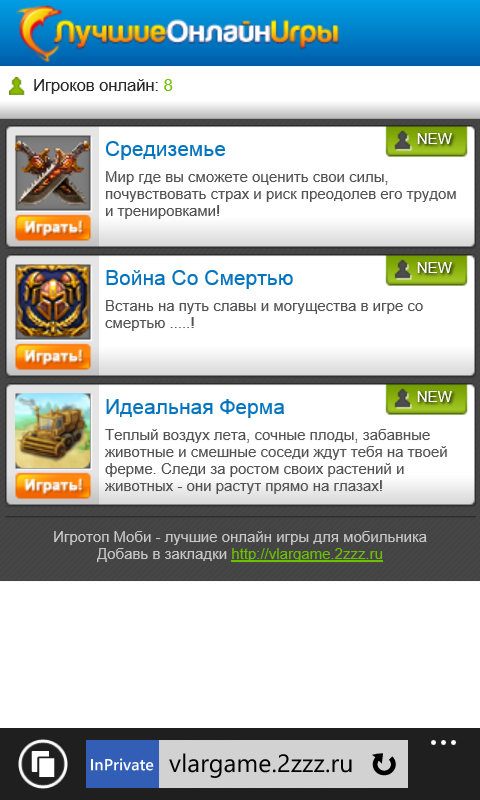
Task: Open the Идеальная Ферма title link
Action: [195, 408]
